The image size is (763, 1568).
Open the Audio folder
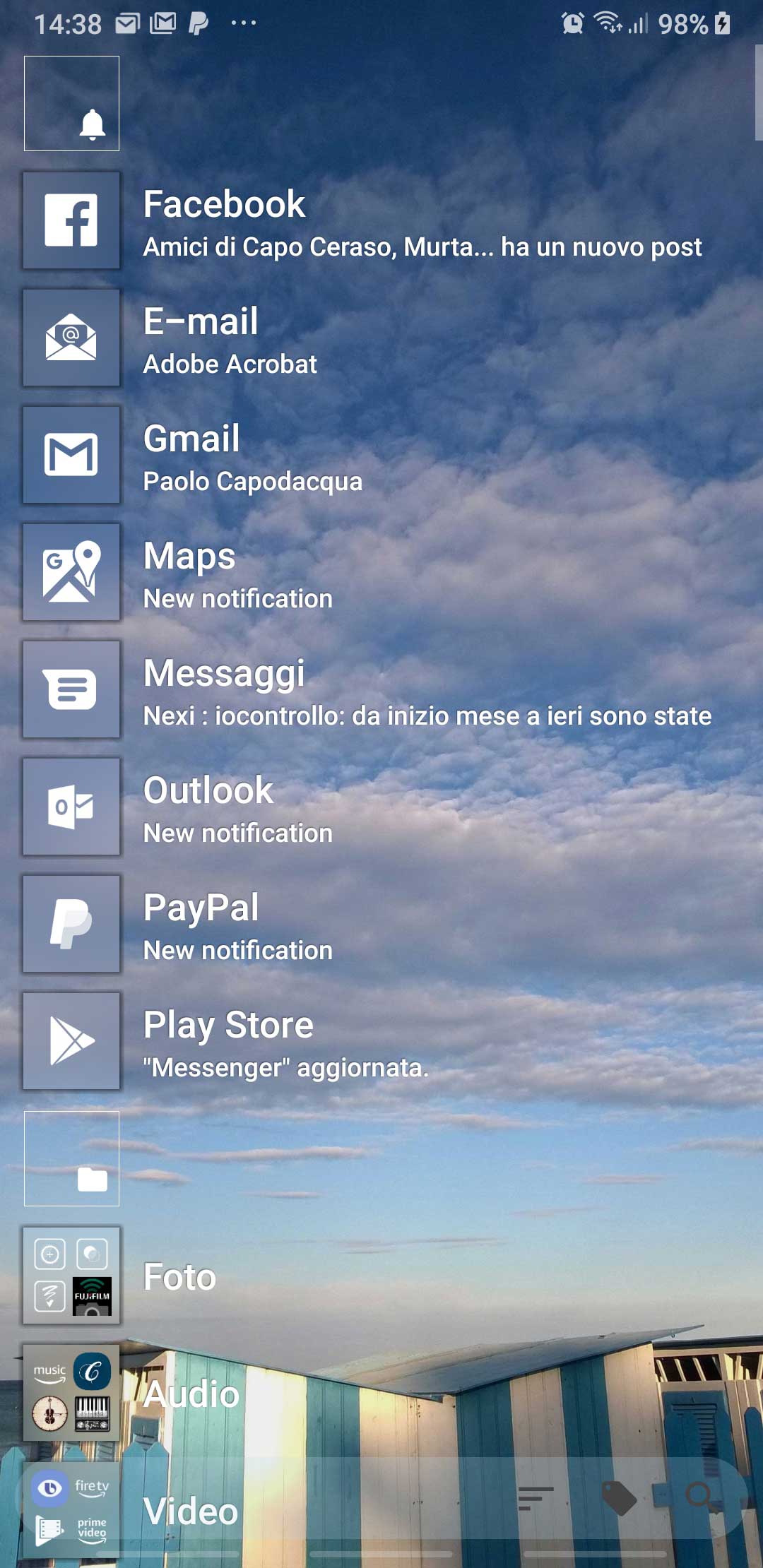pos(71,1393)
